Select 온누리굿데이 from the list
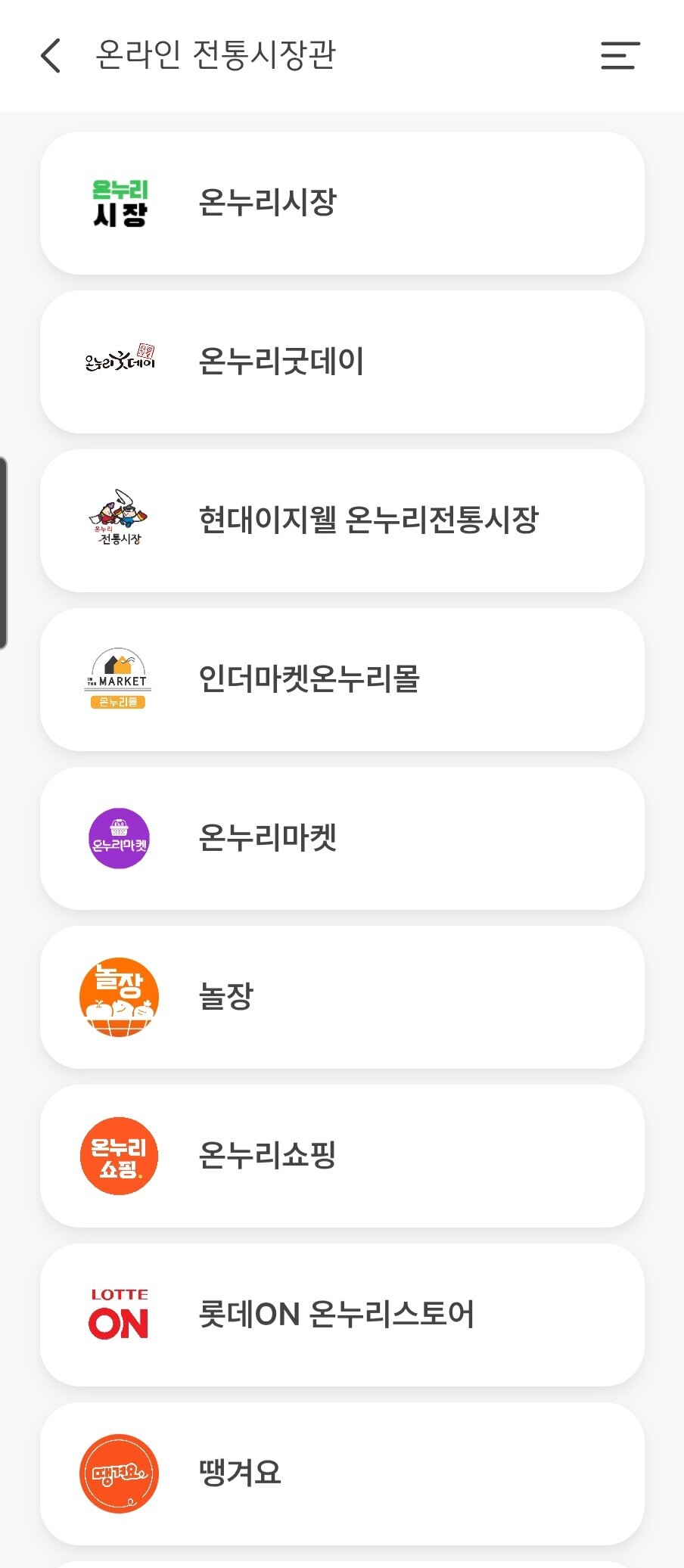 click(342, 362)
